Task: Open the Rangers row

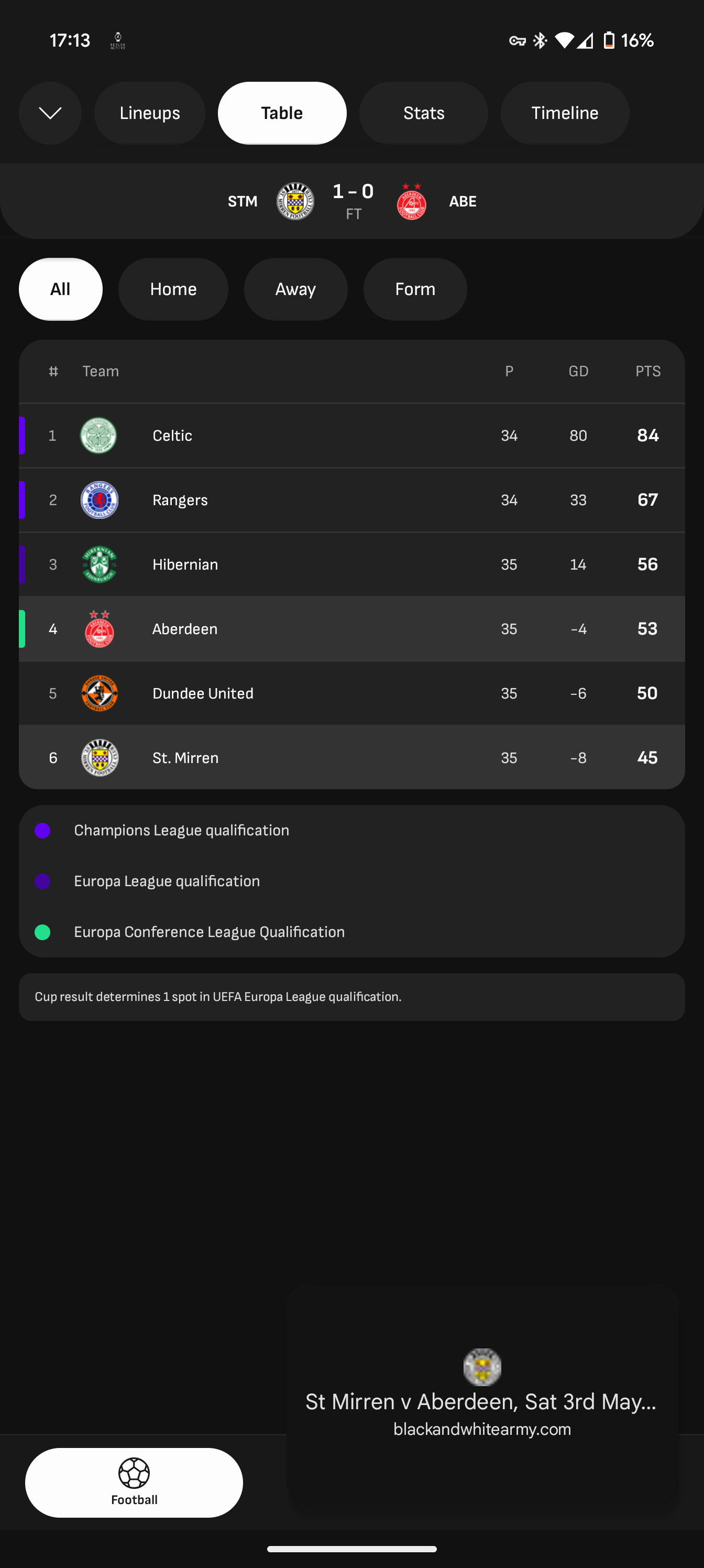Action: coord(351,500)
